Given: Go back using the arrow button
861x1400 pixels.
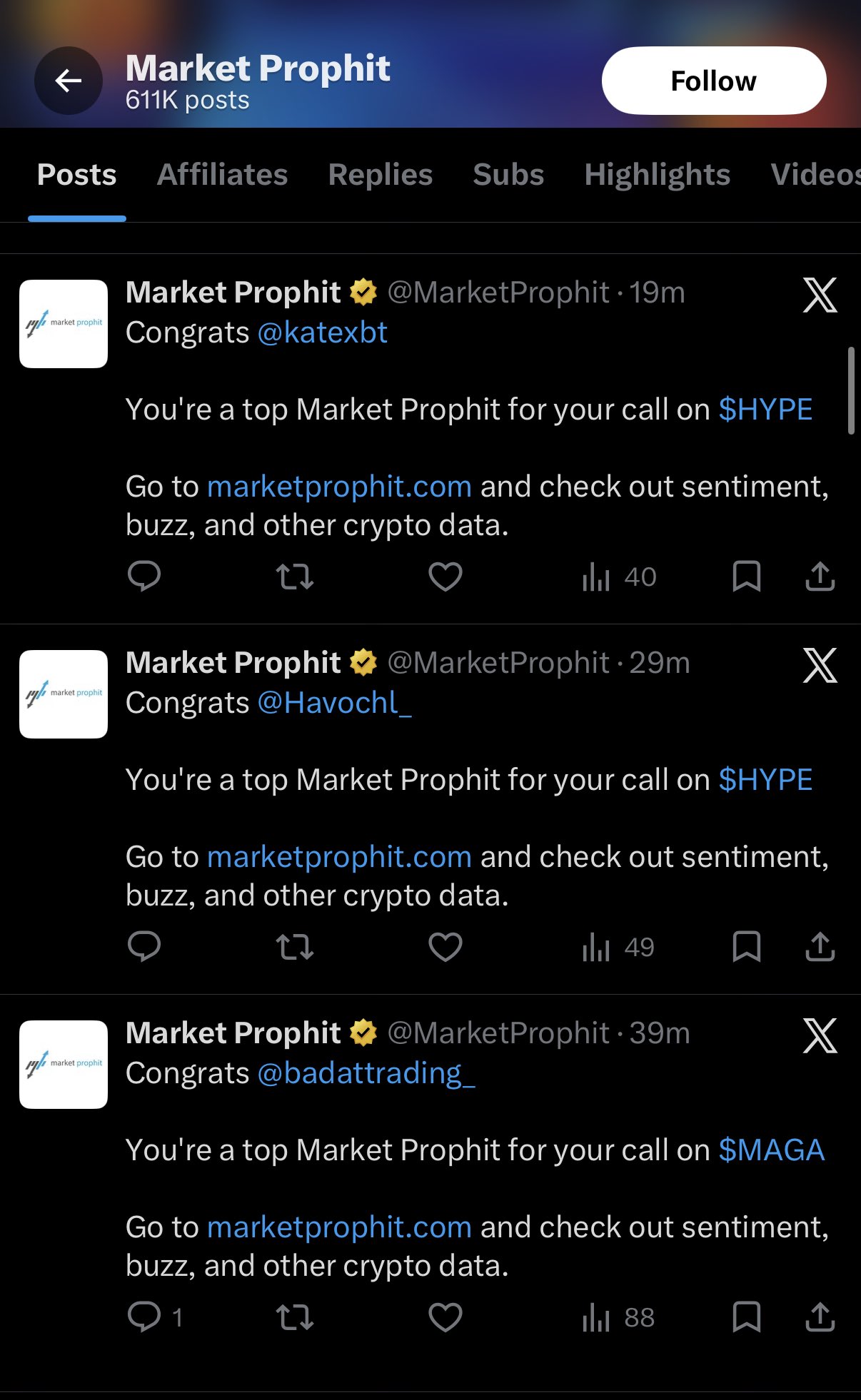Looking at the screenshot, I should (x=69, y=81).
